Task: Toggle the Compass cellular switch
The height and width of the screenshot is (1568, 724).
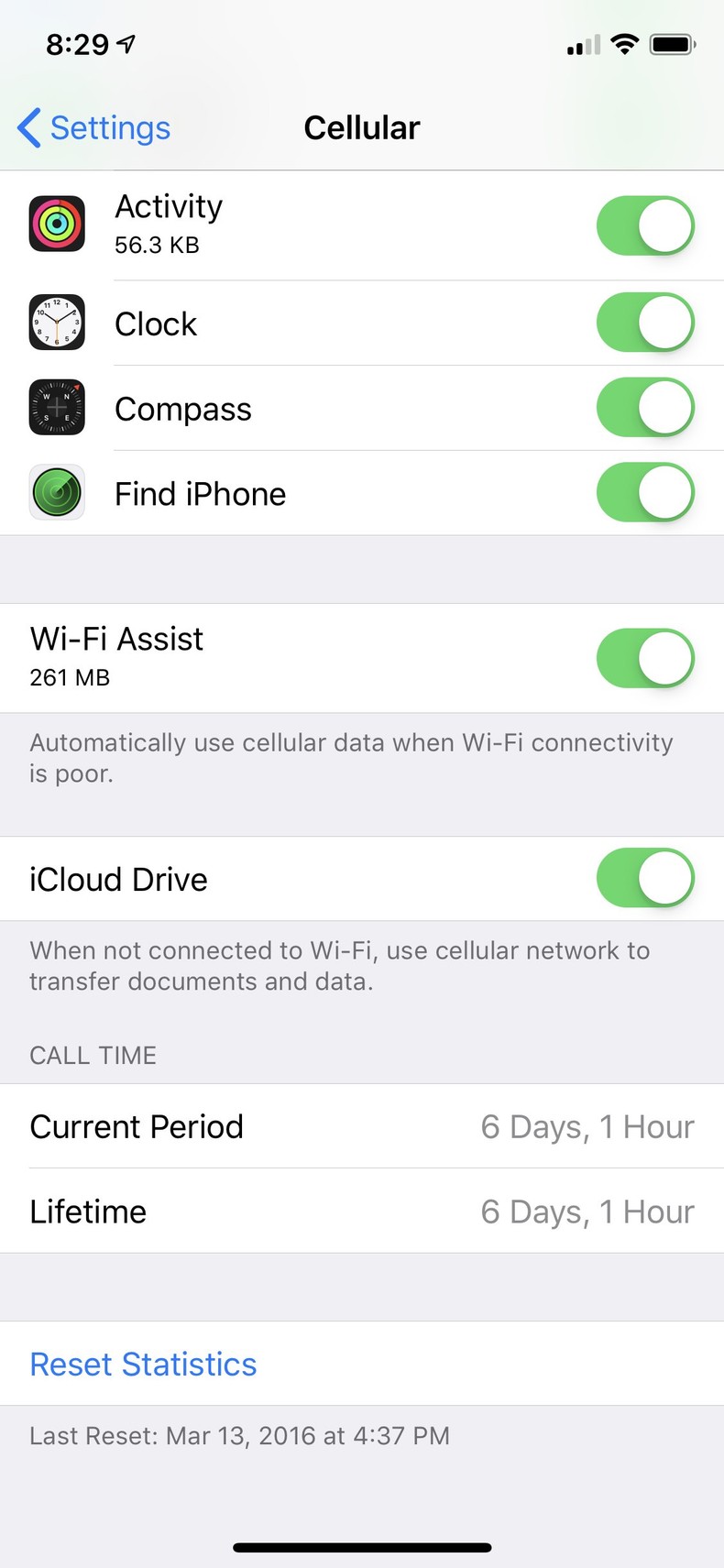Action: pos(645,408)
